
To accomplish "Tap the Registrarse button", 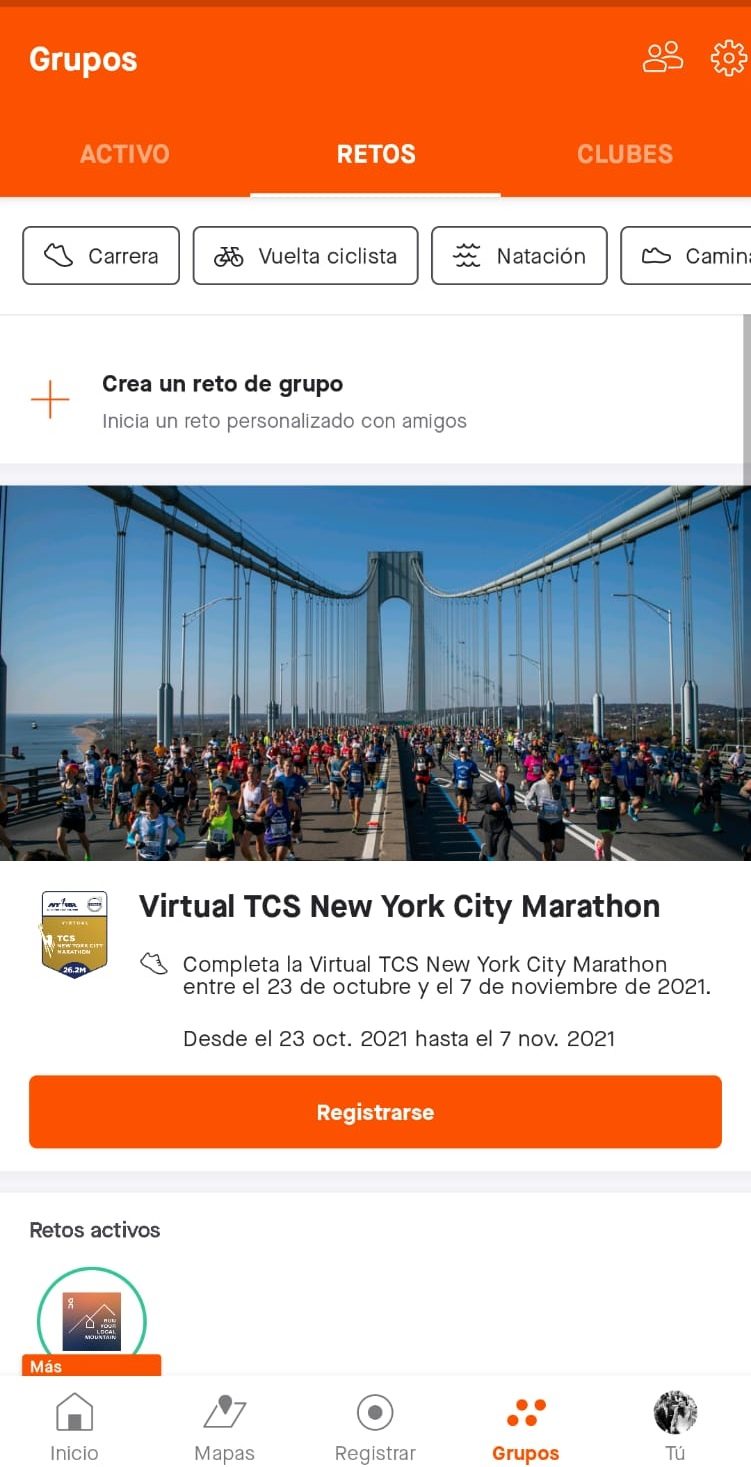I will 375,1112.
